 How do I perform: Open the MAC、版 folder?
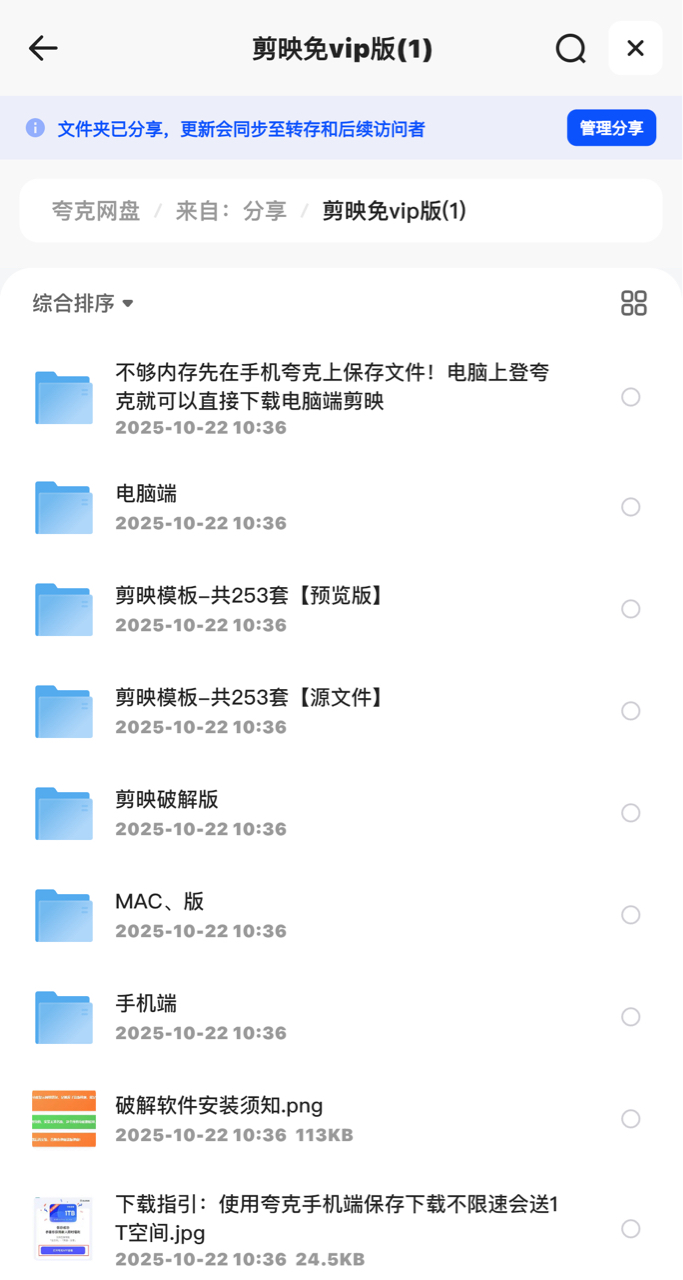tap(160, 901)
